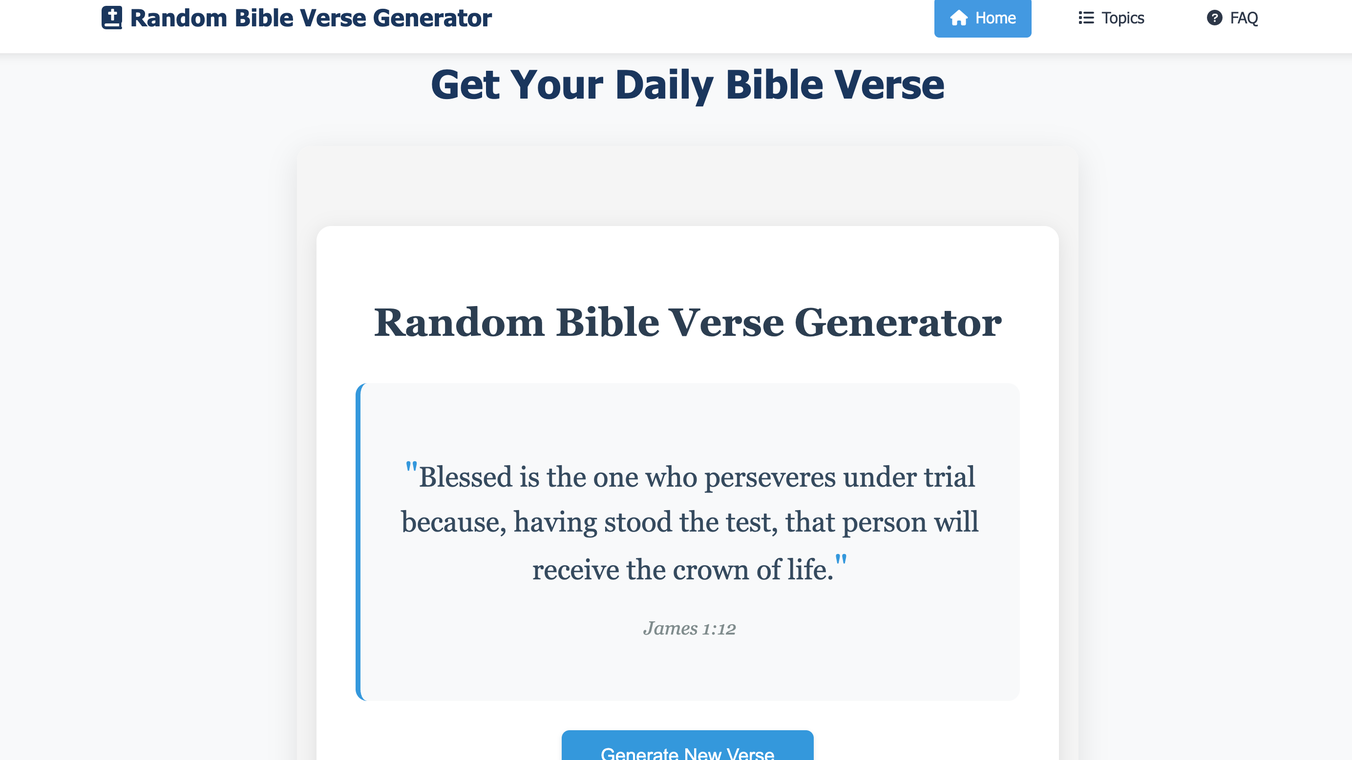Open the Home navigation item
Image resolution: width=1352 pixels, height=760 pixels.
(x=982, y=18)
